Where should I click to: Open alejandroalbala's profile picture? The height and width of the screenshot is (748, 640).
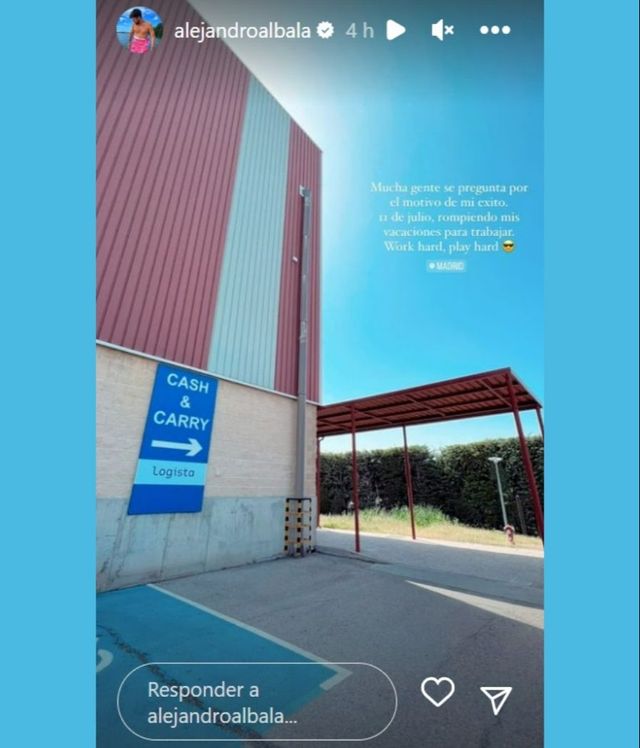coord(139,30)
